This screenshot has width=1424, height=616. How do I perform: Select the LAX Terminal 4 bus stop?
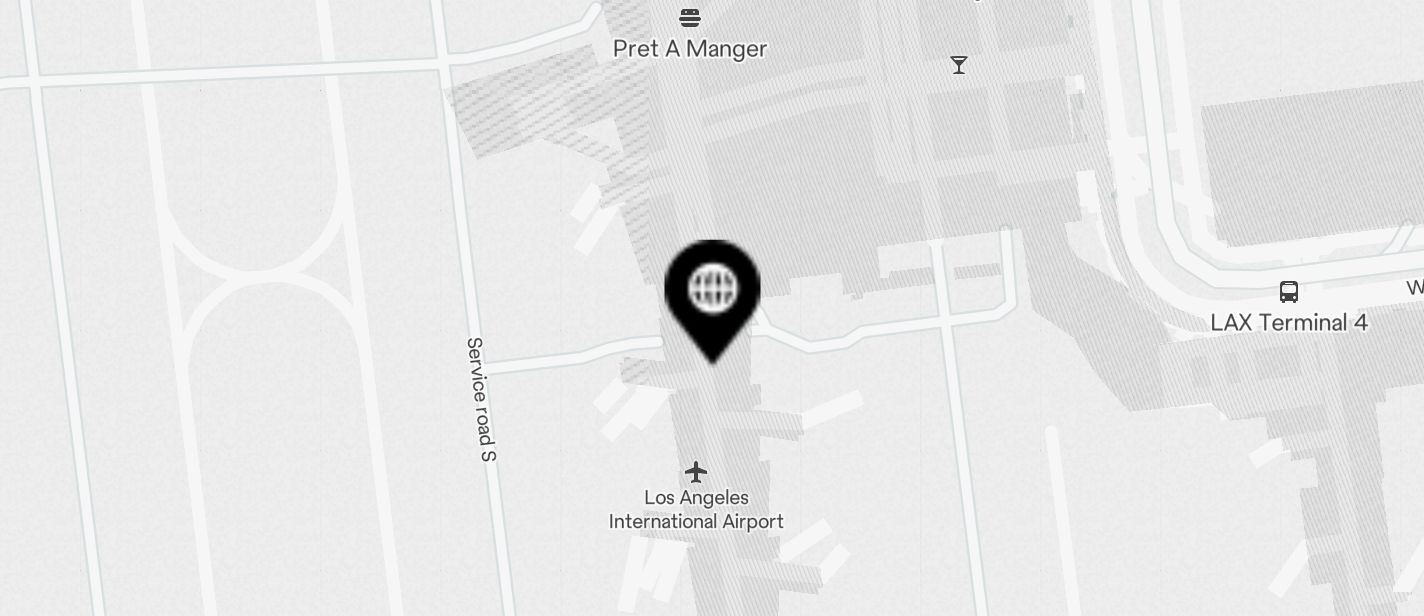tap(1288, 292)
